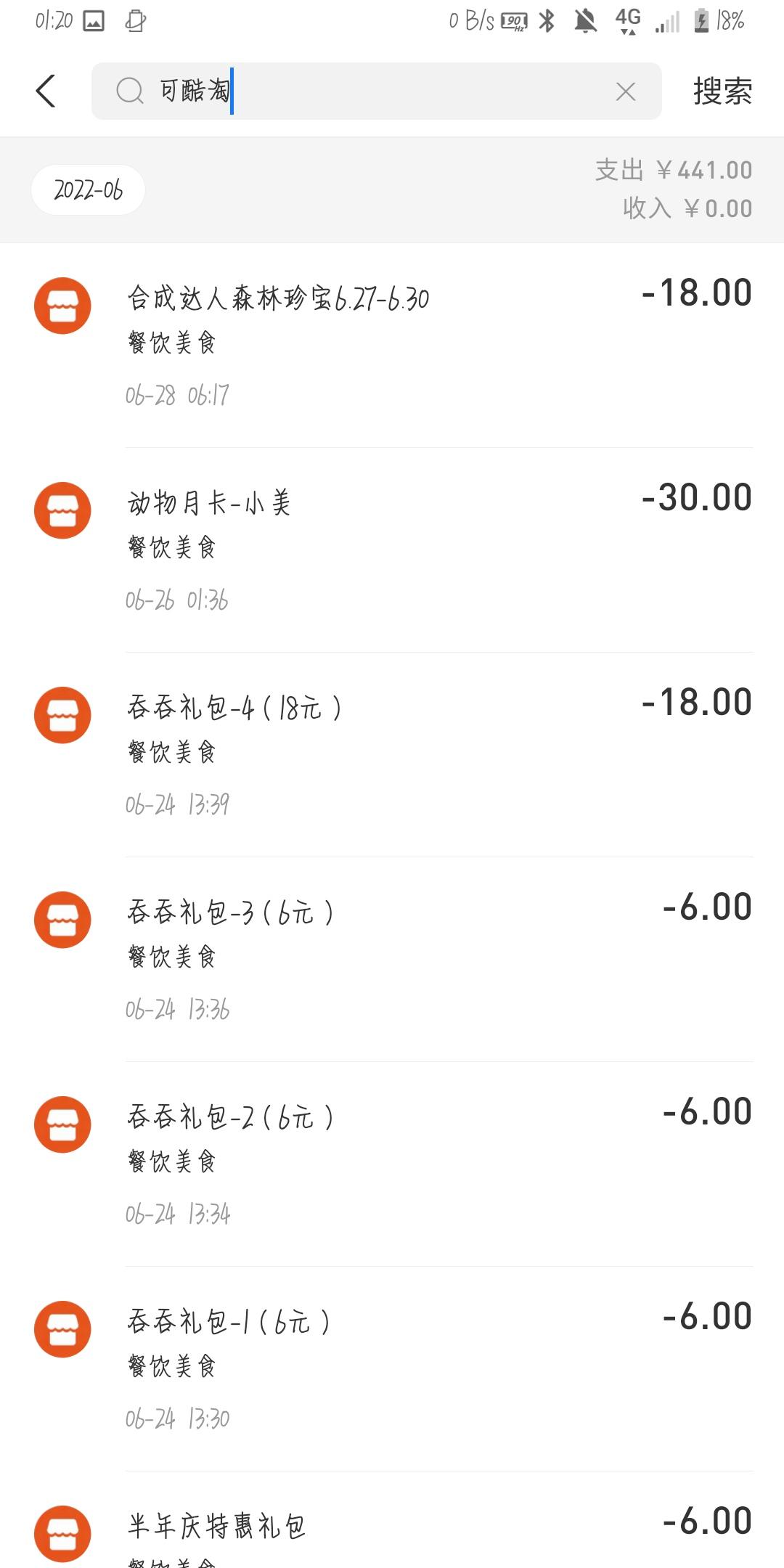The image size is (784, 1568).
Task: Tap the 搜索 button
Action: tap(722, 91)
